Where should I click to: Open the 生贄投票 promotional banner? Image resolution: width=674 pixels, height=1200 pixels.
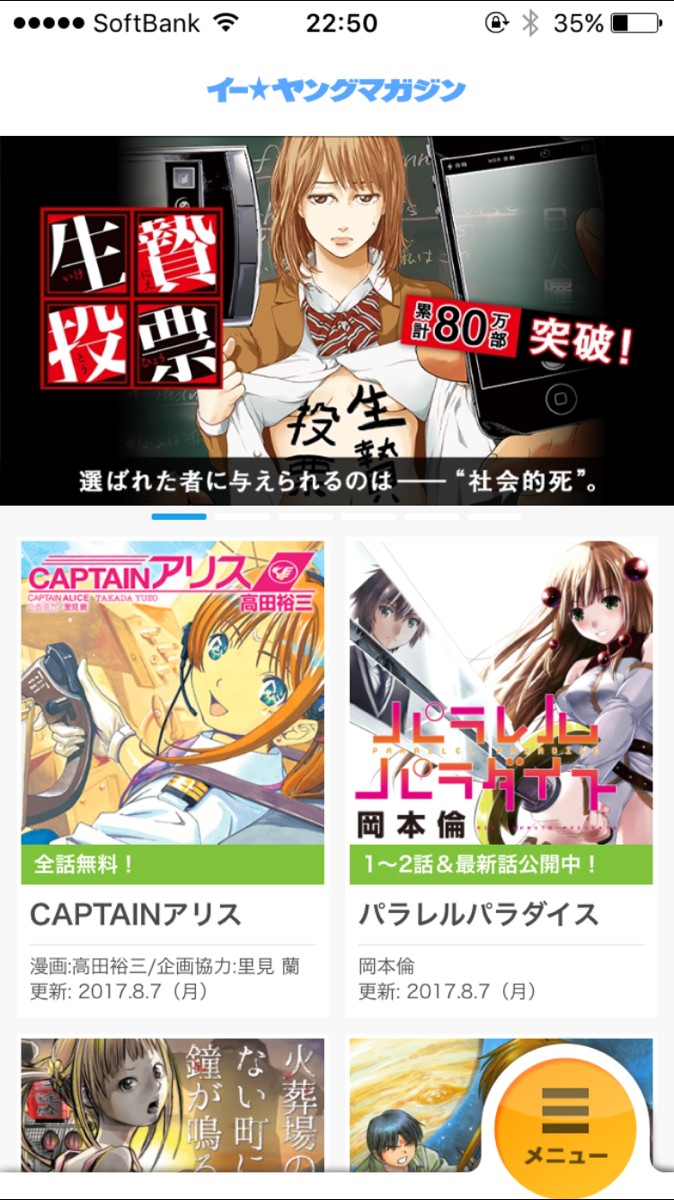click(x=337, y=321)
